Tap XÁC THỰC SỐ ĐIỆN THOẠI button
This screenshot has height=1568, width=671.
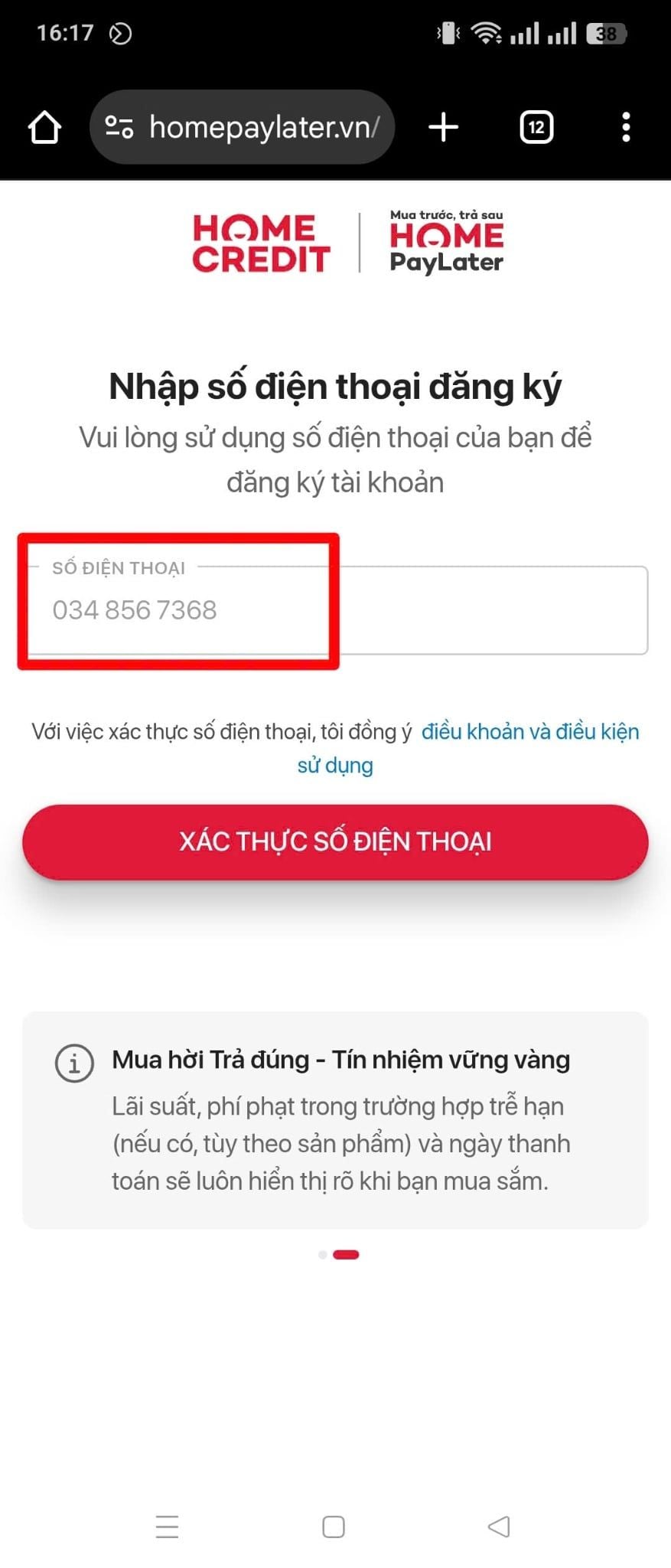point(335,841)
